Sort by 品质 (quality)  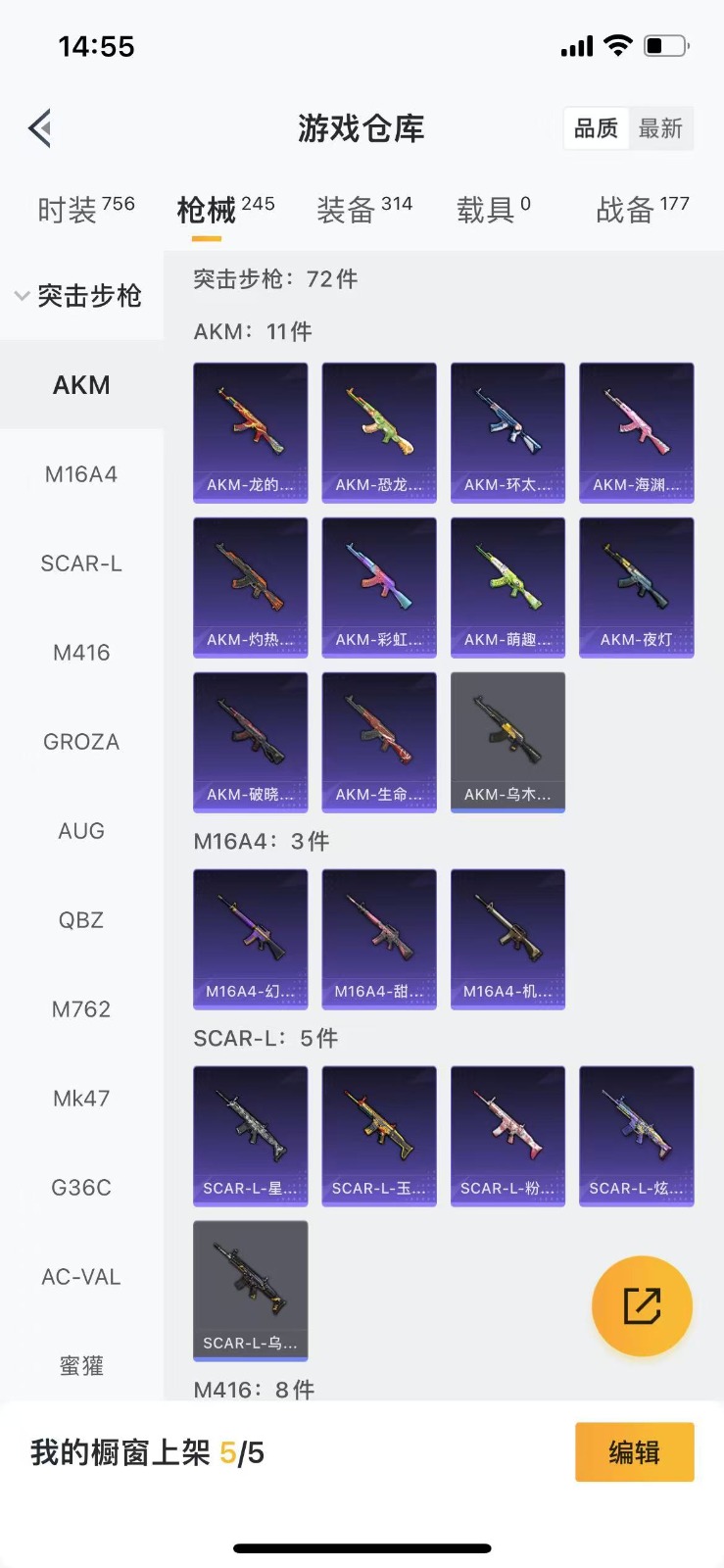(596, 128)
